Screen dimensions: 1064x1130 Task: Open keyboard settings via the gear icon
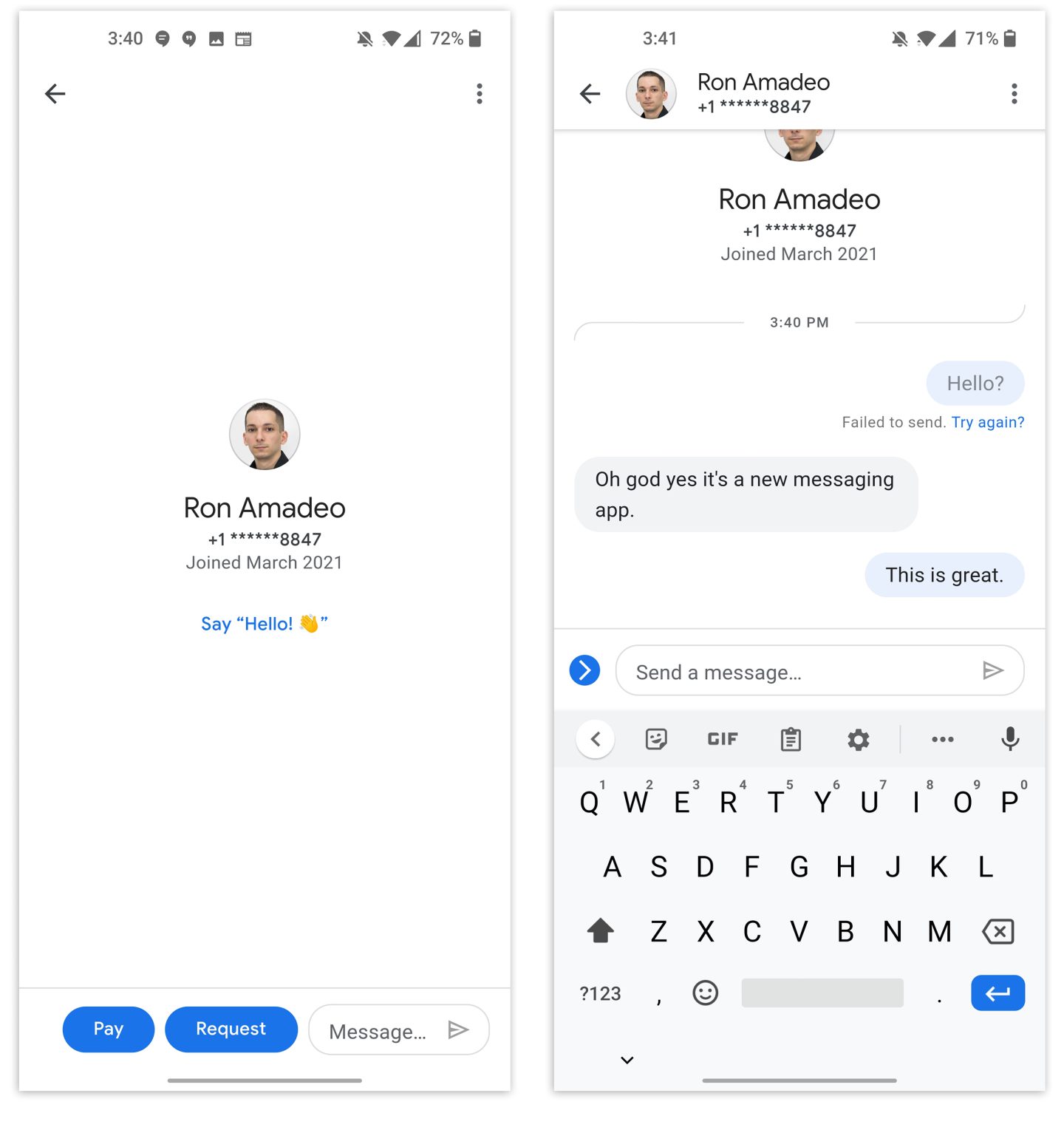point(858,739)
